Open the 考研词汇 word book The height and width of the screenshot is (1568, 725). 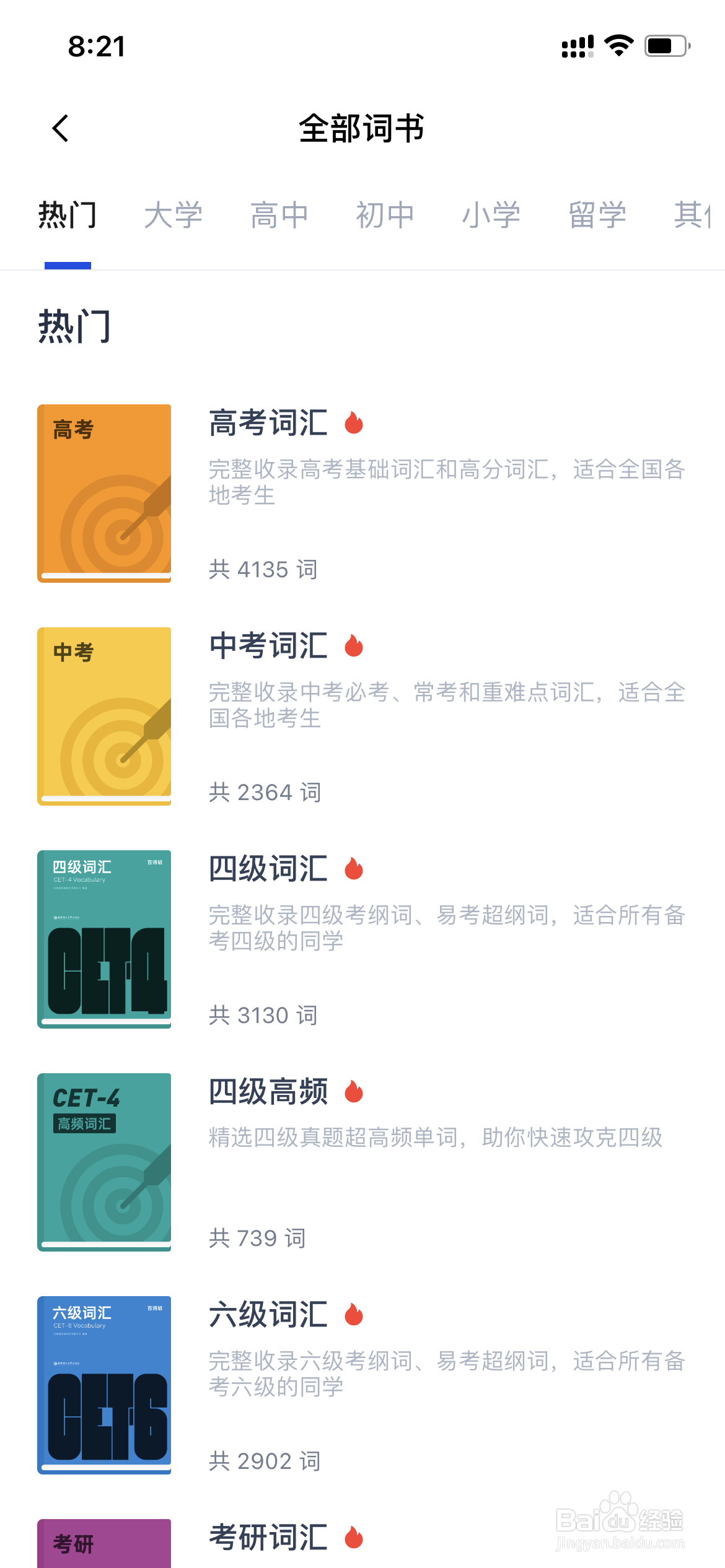(x=362, y=1543)
